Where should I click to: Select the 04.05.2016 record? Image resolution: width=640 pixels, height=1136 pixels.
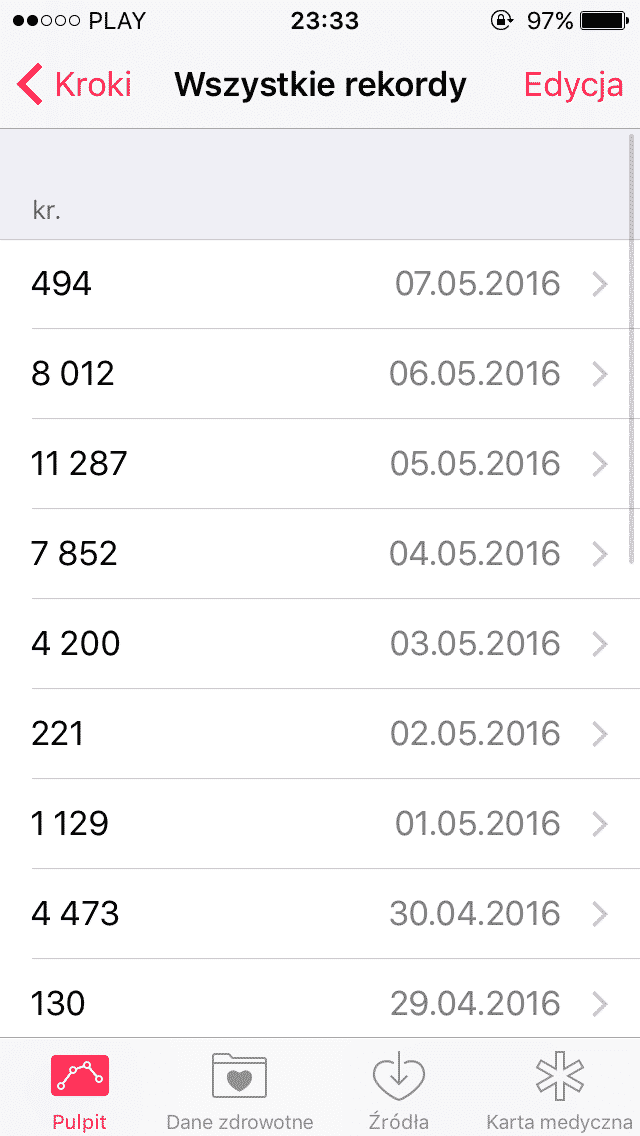point(320,554)
